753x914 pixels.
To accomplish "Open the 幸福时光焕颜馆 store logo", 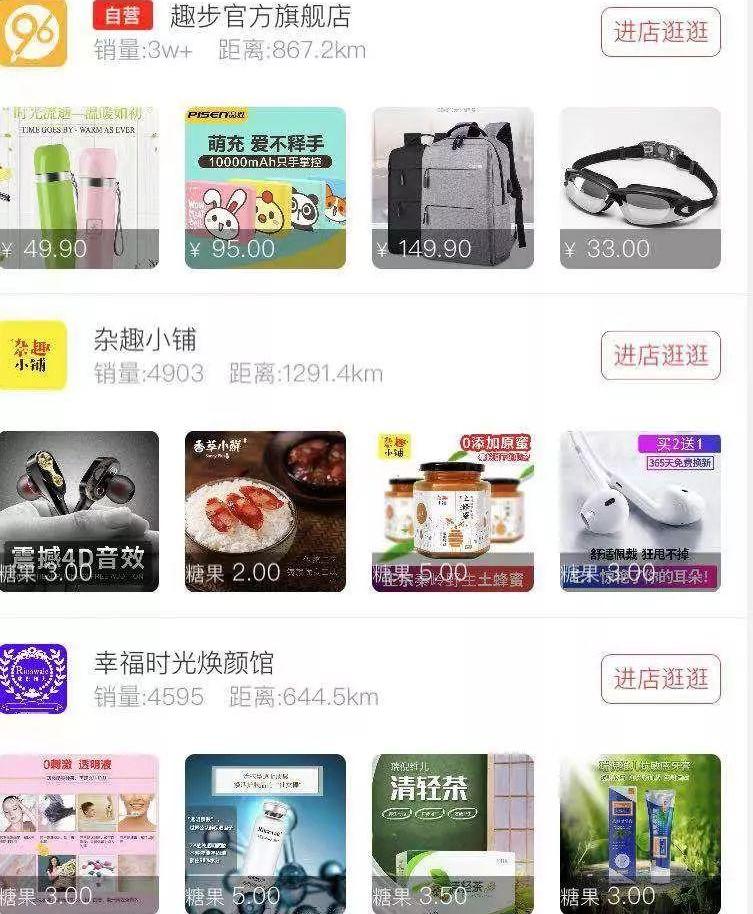I will [33, 679].
